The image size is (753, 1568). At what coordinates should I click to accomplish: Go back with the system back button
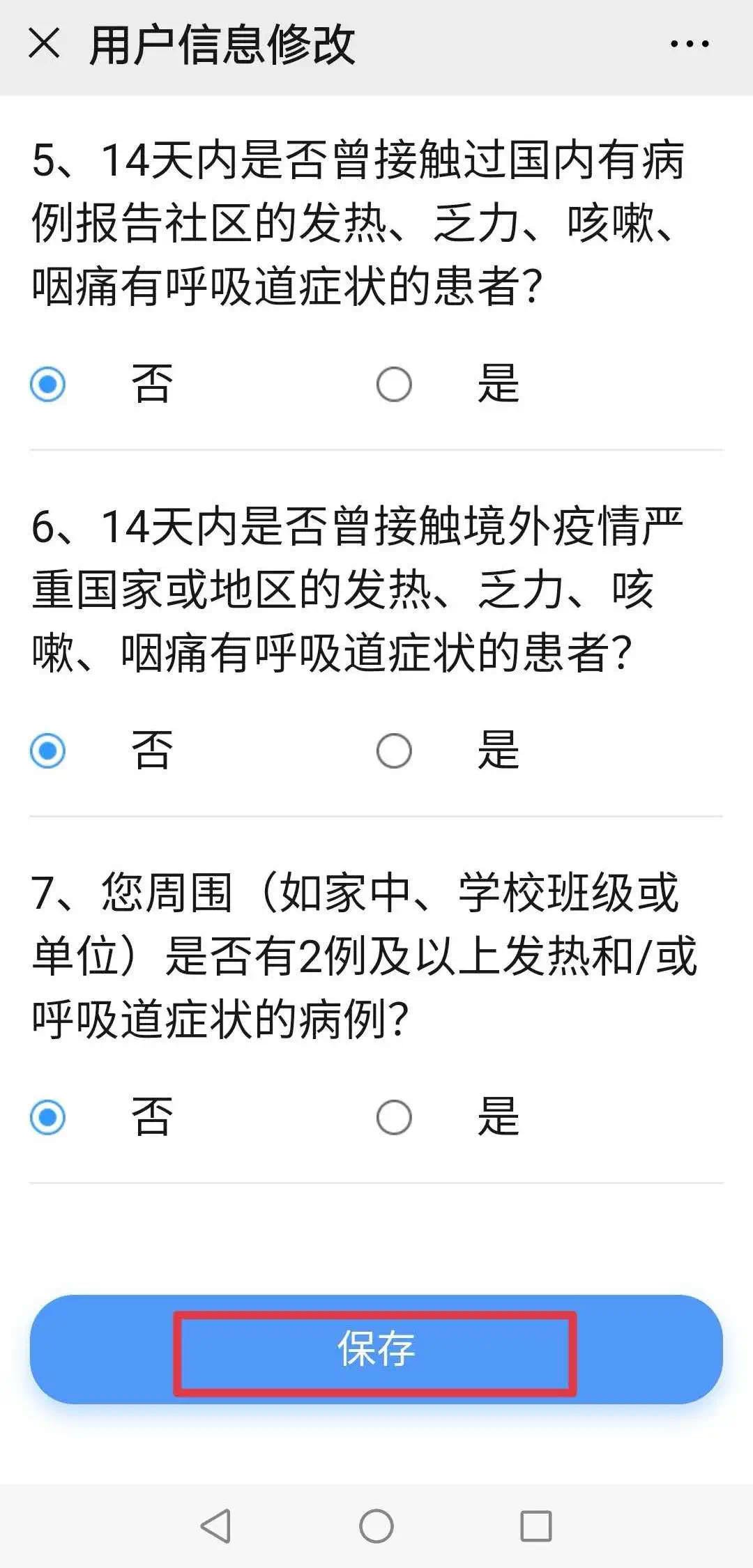pyautogui.click(x=215, y=1525)
